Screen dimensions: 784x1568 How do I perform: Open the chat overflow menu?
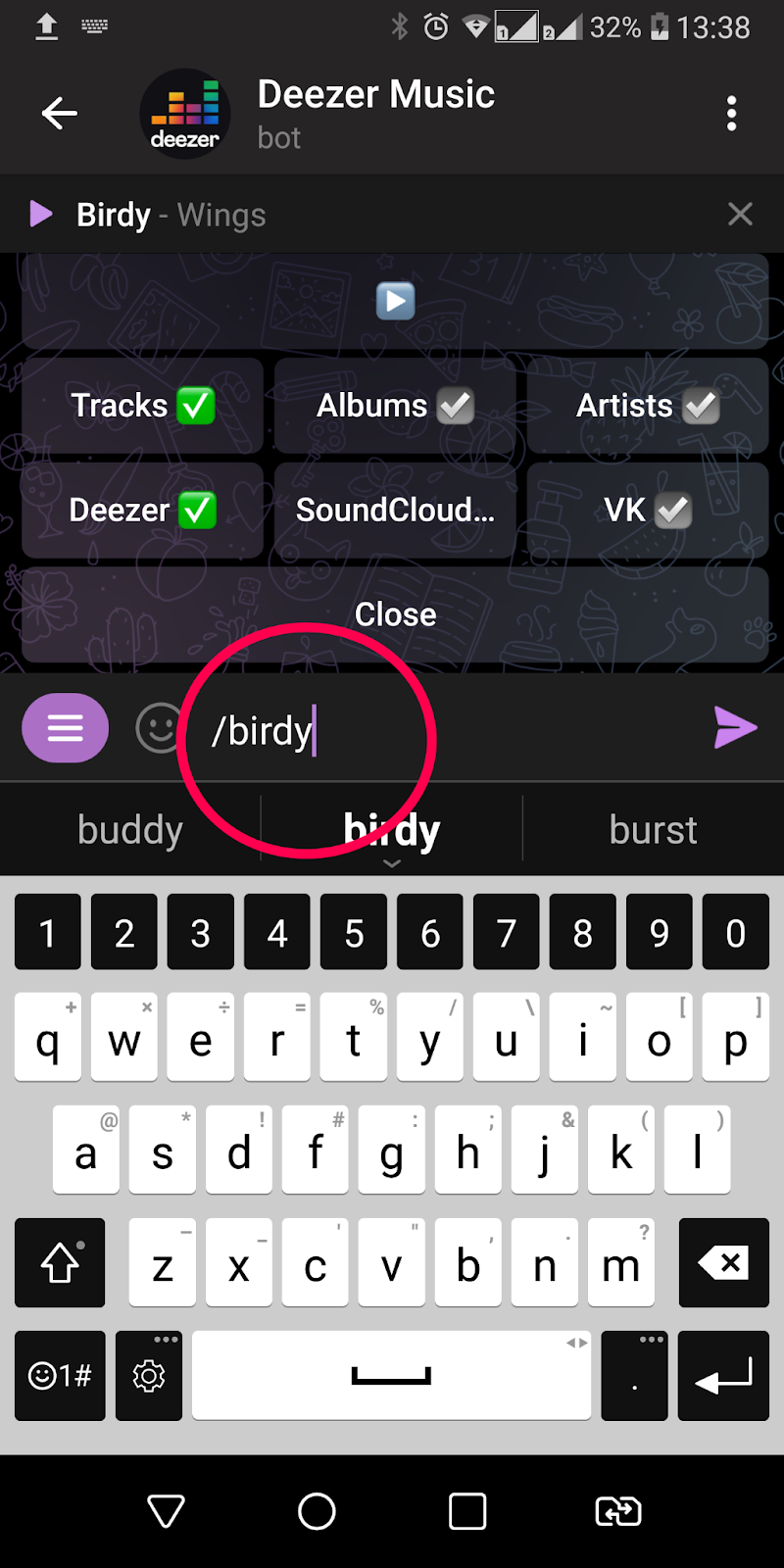pyautogui.click(x=731, y=114)
